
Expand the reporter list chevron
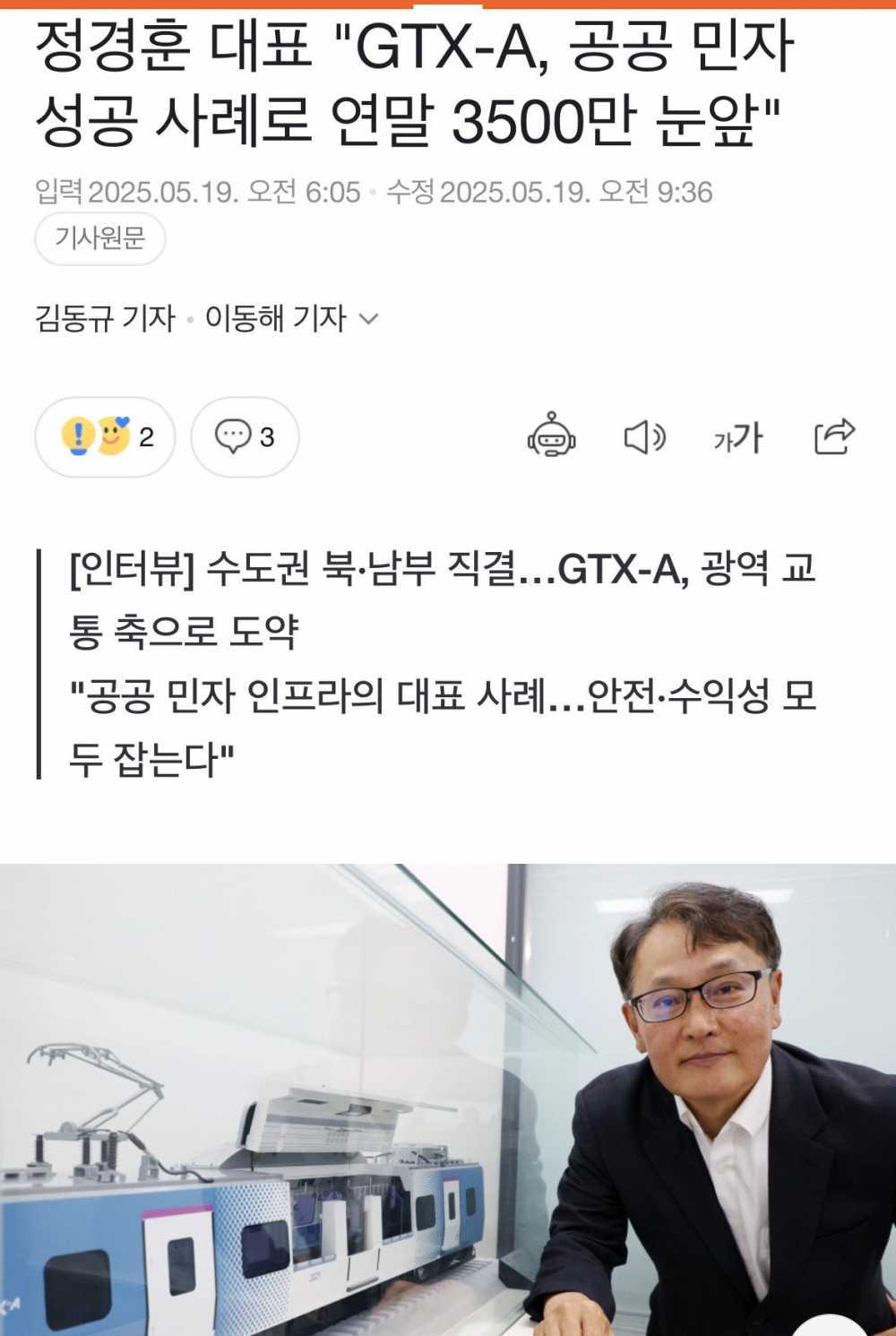(368, 319)
